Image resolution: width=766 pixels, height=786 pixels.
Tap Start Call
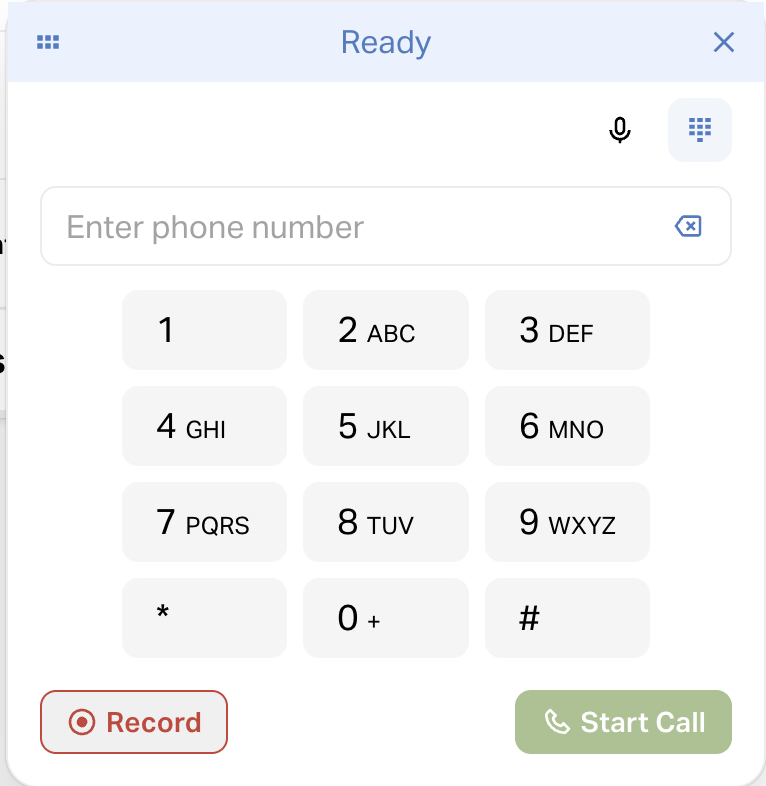[x=623, y=722]
